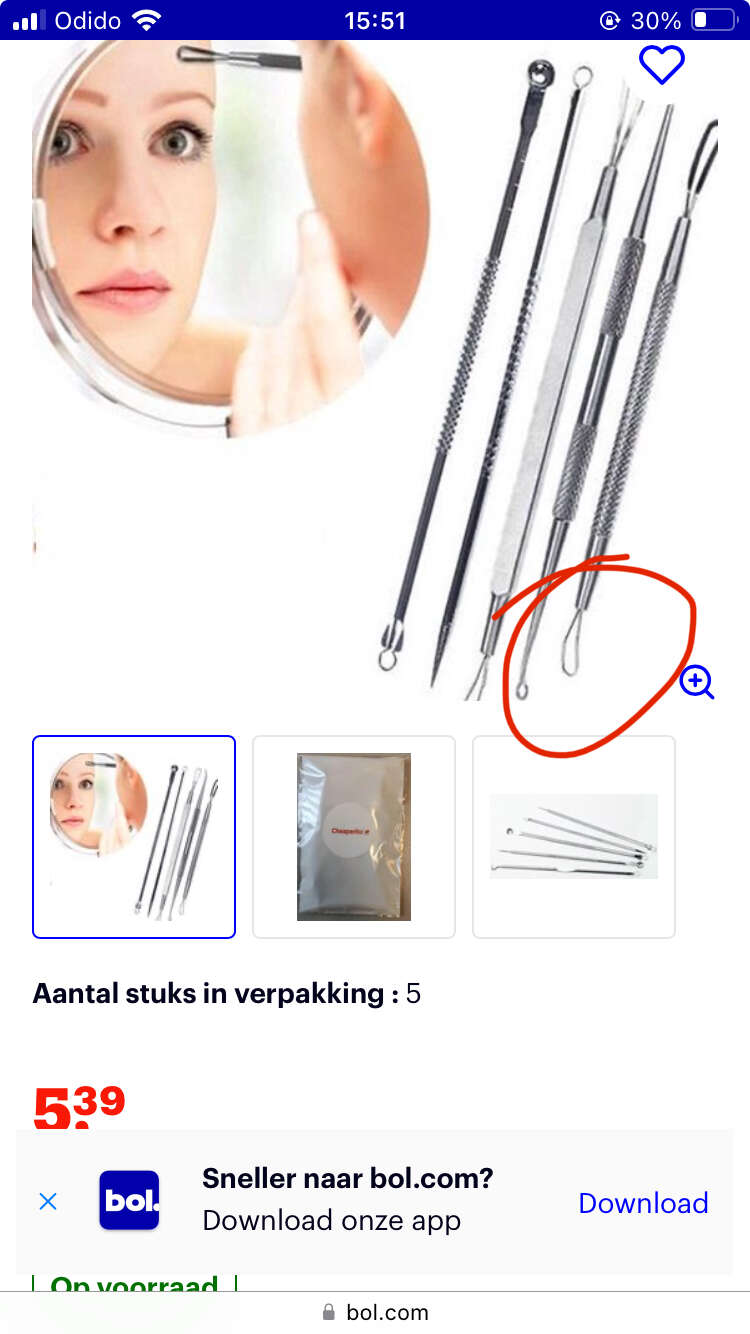
Task: View the packaging bag thumbnail
Action: (x=354, y=837)
